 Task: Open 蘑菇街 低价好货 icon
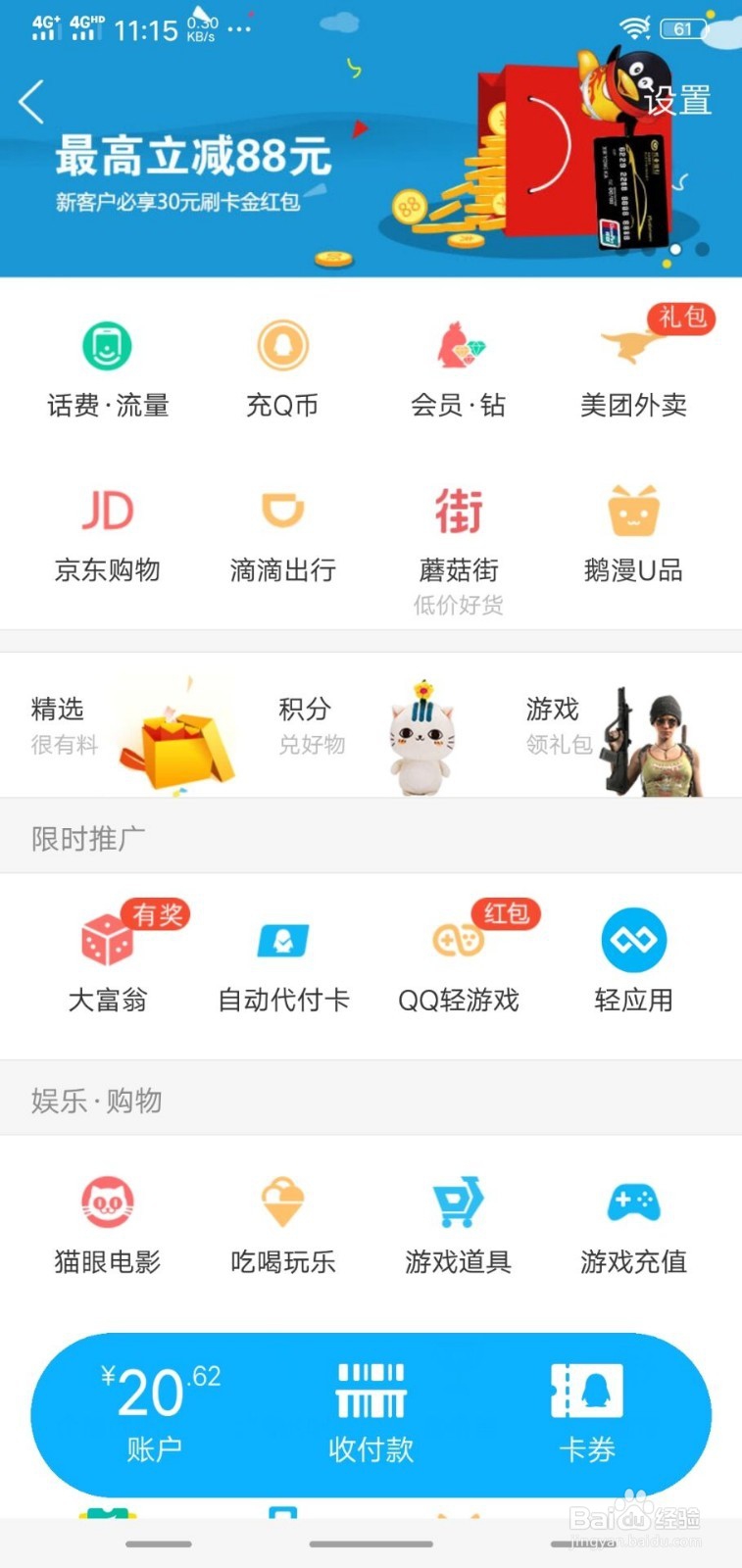pyautogui.click(x=457, y=529)
